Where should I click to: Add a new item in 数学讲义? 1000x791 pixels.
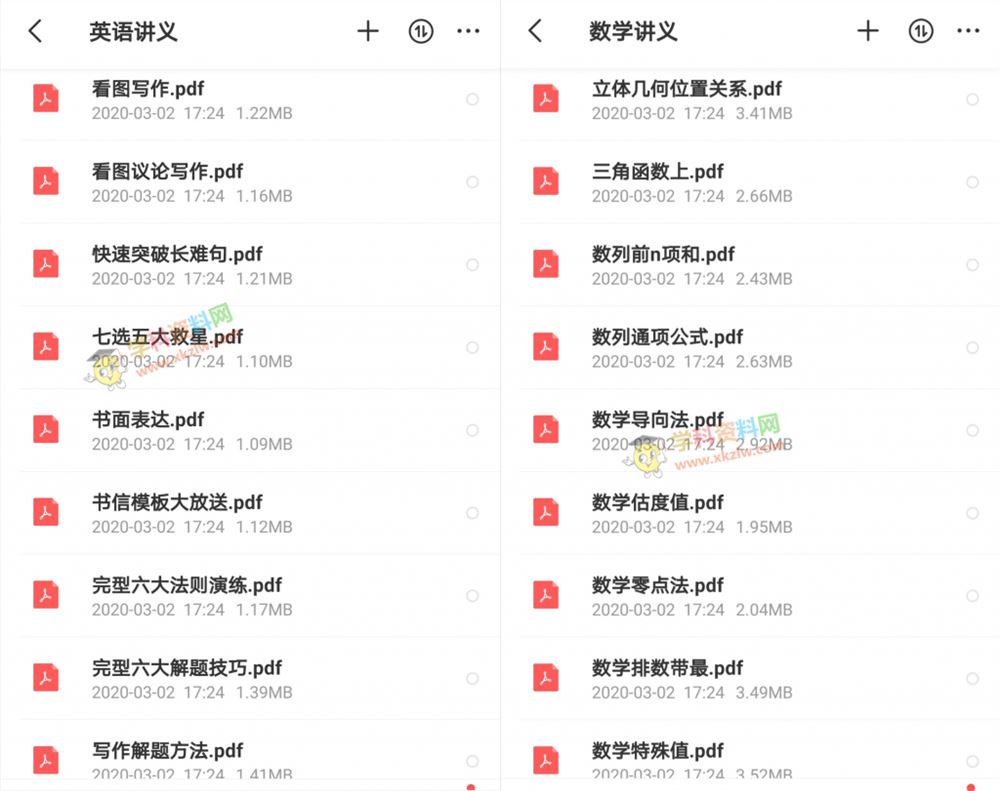[868, 31]
